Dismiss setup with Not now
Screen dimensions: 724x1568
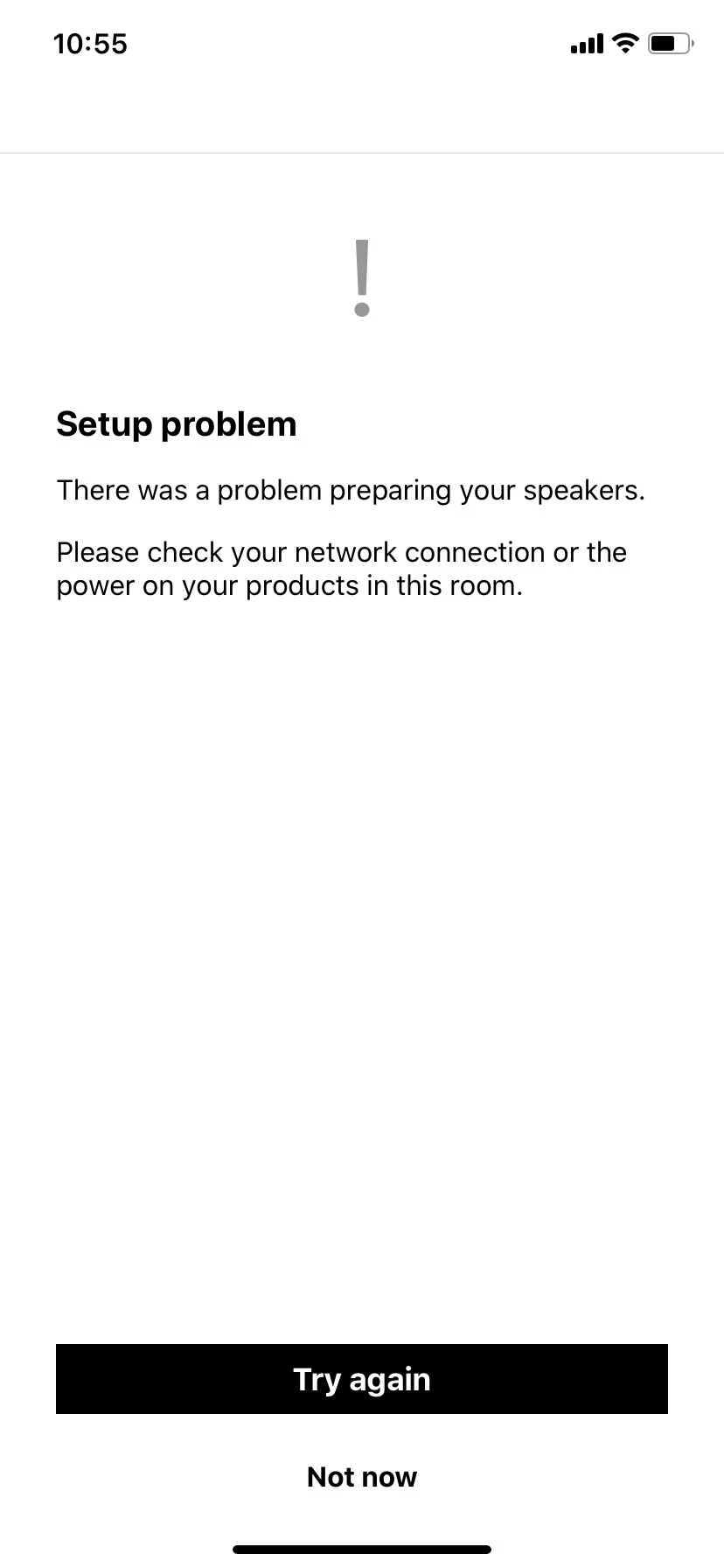point(362,1477)
